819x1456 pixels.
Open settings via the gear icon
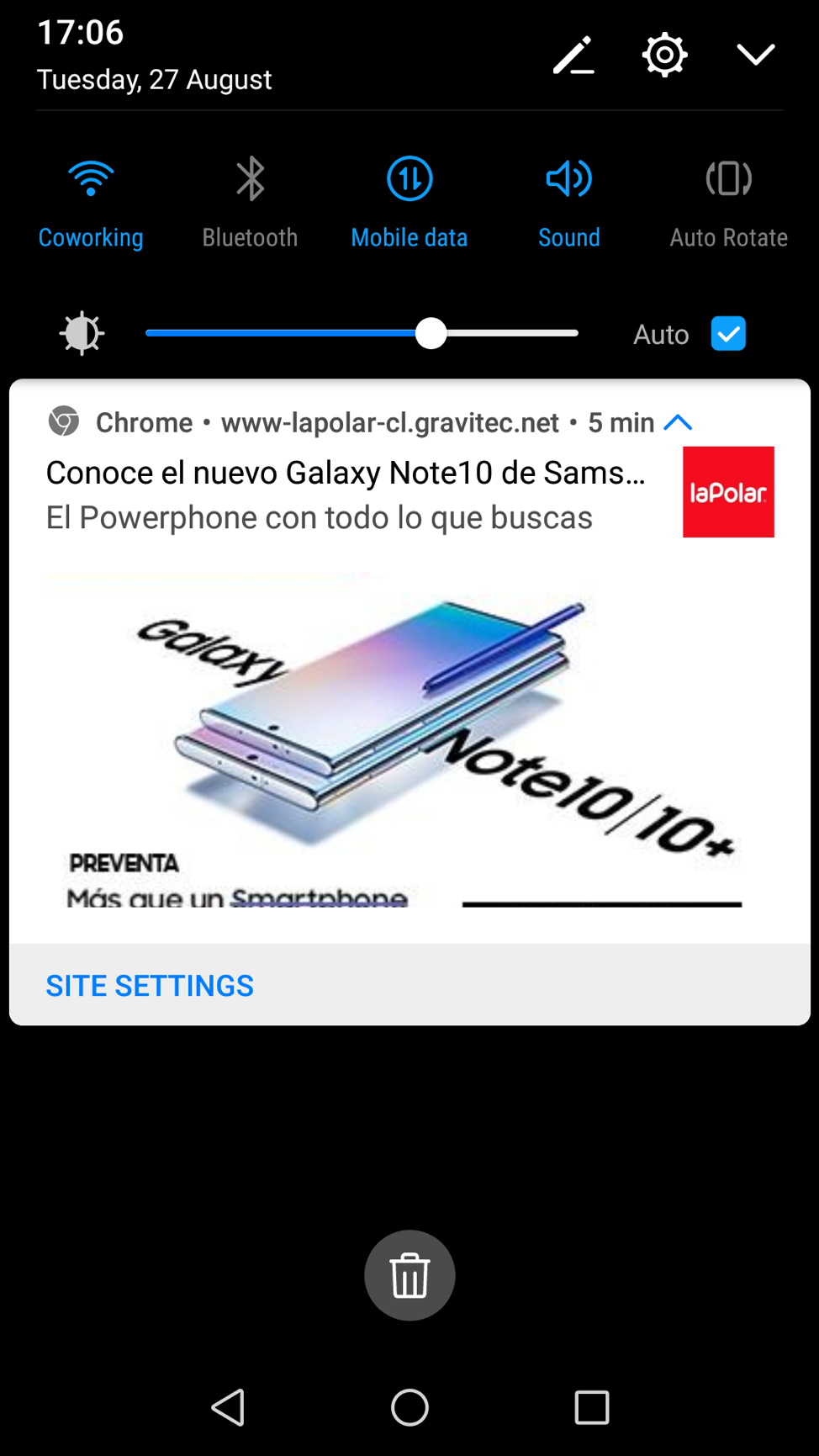[x=665, y=56]
